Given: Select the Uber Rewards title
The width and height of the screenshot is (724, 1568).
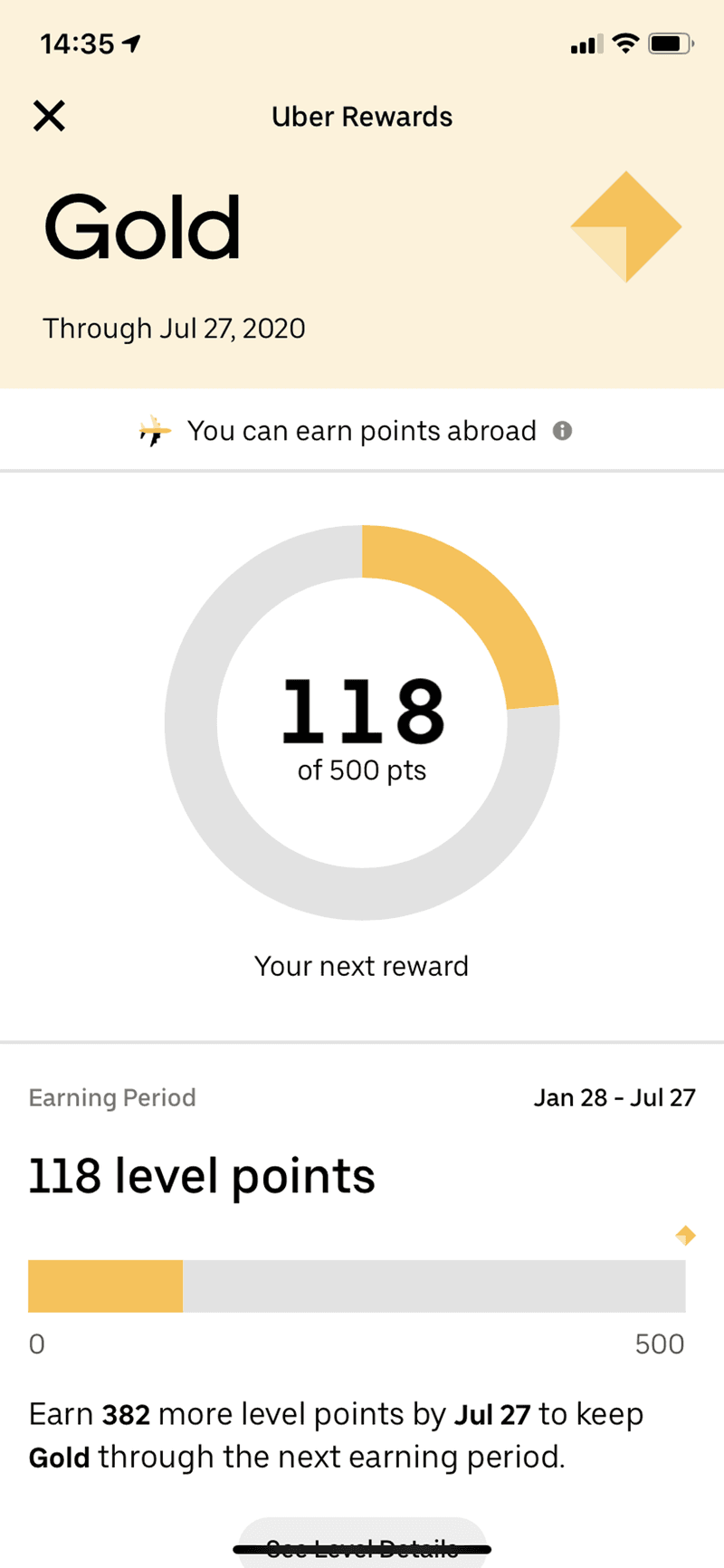Looking at the screenshot, I should pyautogui.click(x=361, y=116).
